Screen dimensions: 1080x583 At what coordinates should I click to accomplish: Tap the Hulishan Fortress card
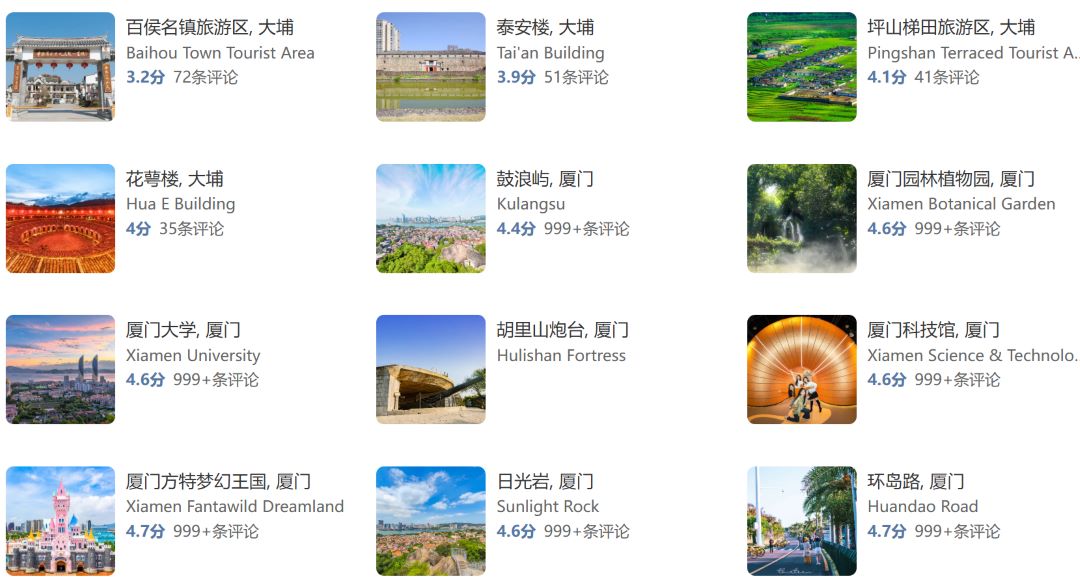[562, 331]
